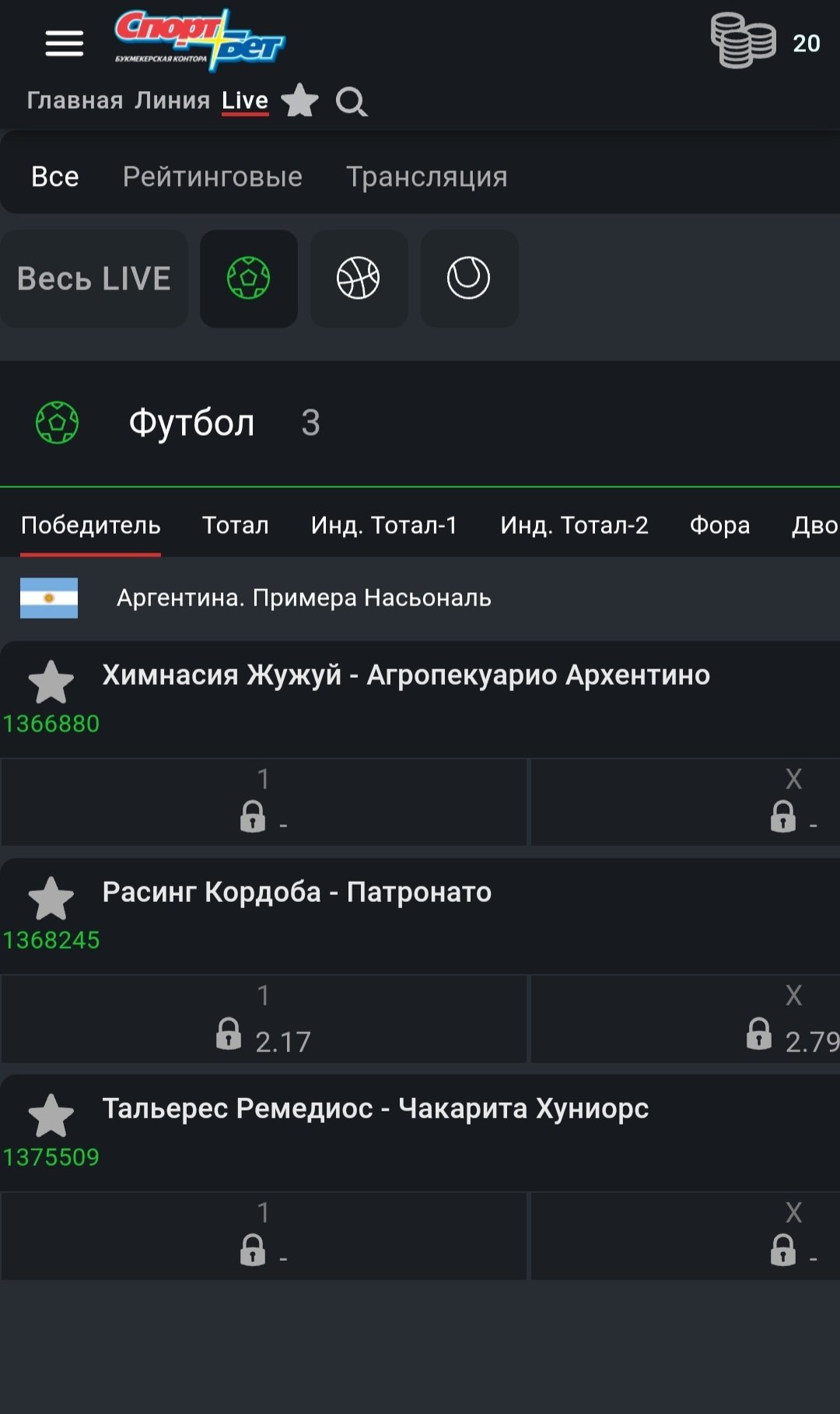Switch to the Тотал market tab

(235, 525)
